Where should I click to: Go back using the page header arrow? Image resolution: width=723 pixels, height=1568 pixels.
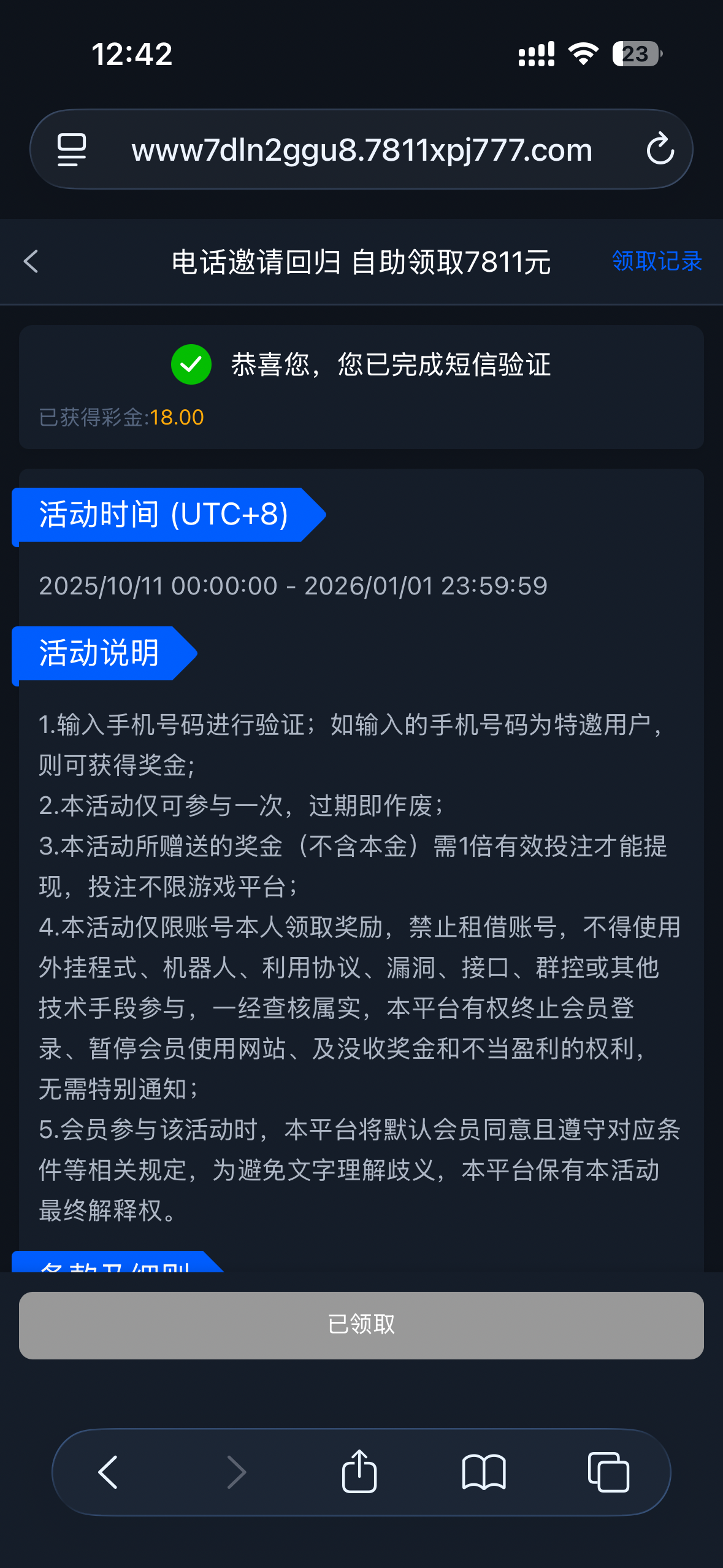[x=31, y=261]
